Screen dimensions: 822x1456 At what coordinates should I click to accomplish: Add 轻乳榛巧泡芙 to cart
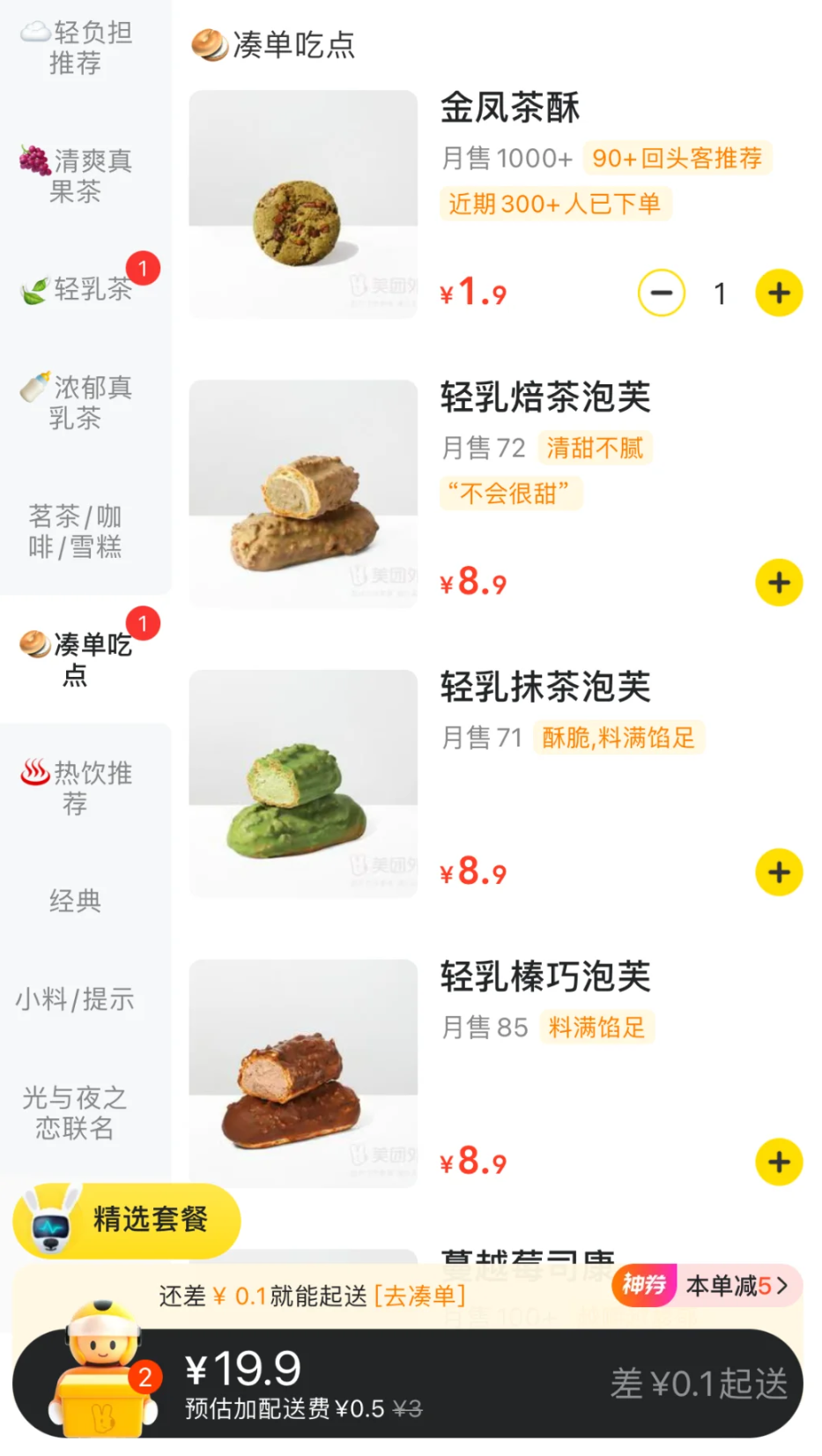[779, 1162]
